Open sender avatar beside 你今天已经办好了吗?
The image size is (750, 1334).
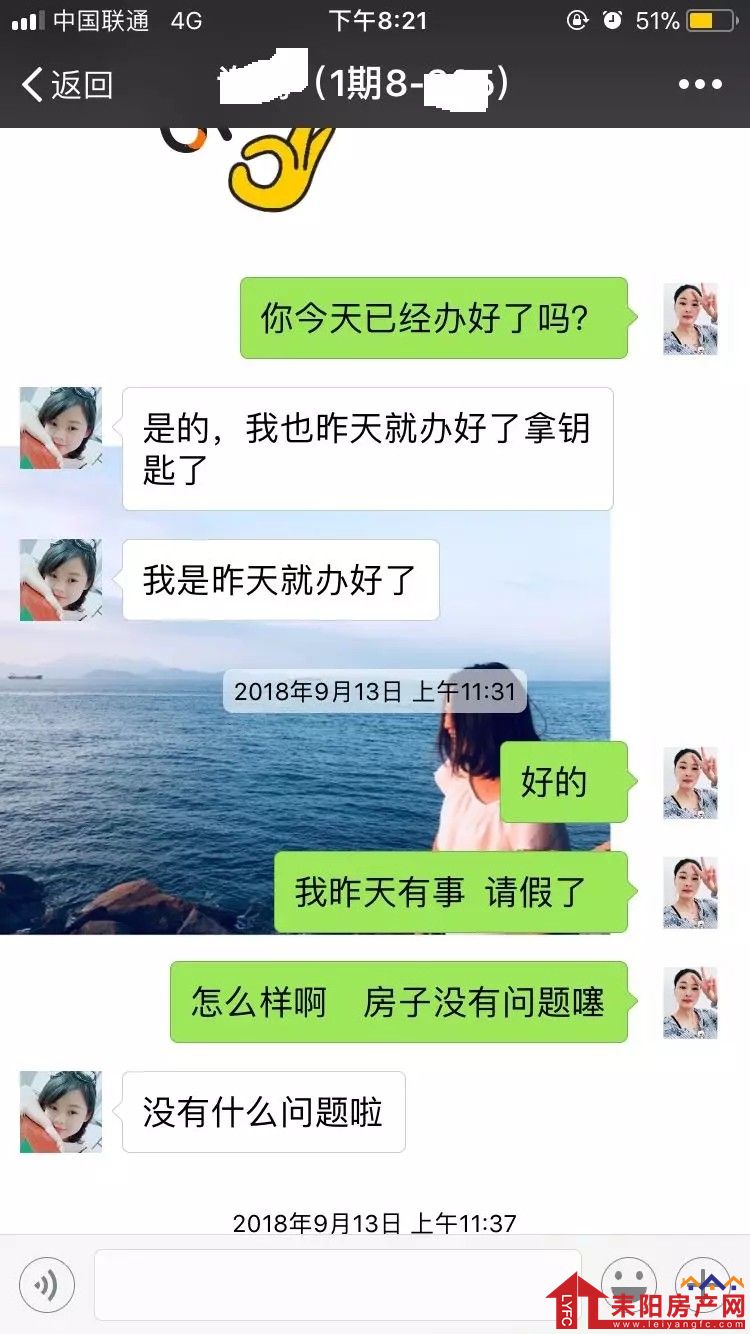690,319
